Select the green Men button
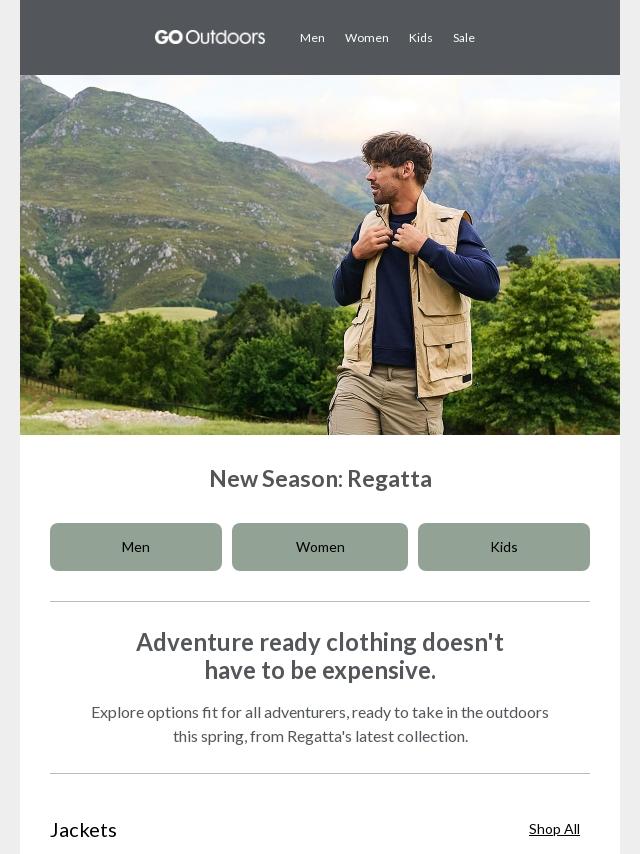The width and height of the screenshot is (640, 854). pos(136,547)
